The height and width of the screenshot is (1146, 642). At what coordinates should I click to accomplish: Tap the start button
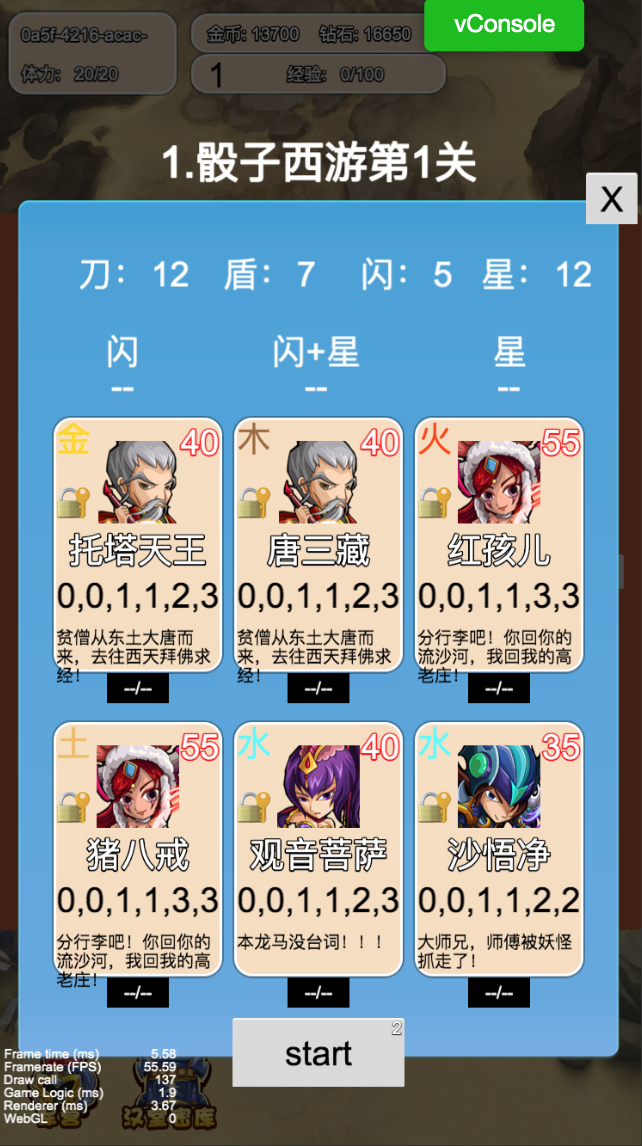[x=318, y=1052]
